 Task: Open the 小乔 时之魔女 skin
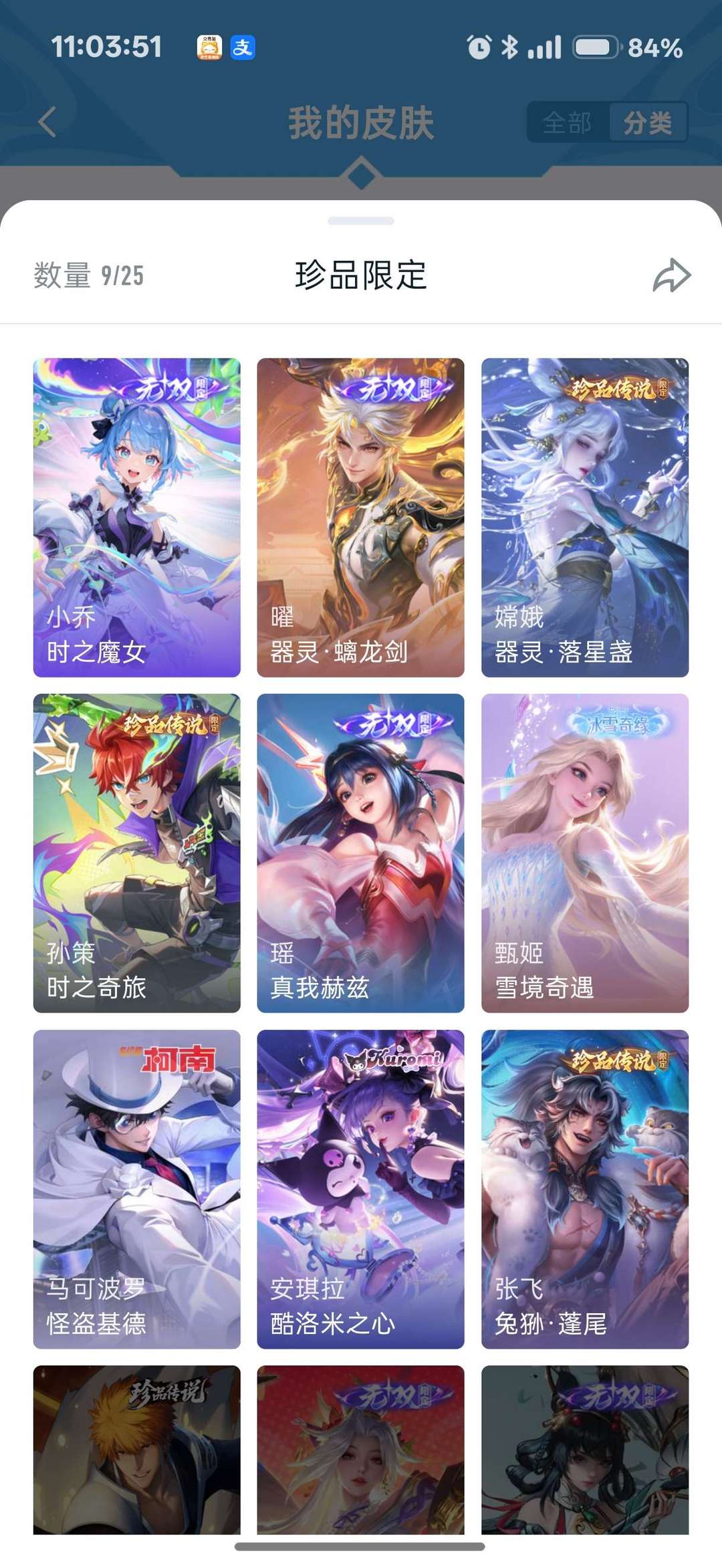coord(136,515)
